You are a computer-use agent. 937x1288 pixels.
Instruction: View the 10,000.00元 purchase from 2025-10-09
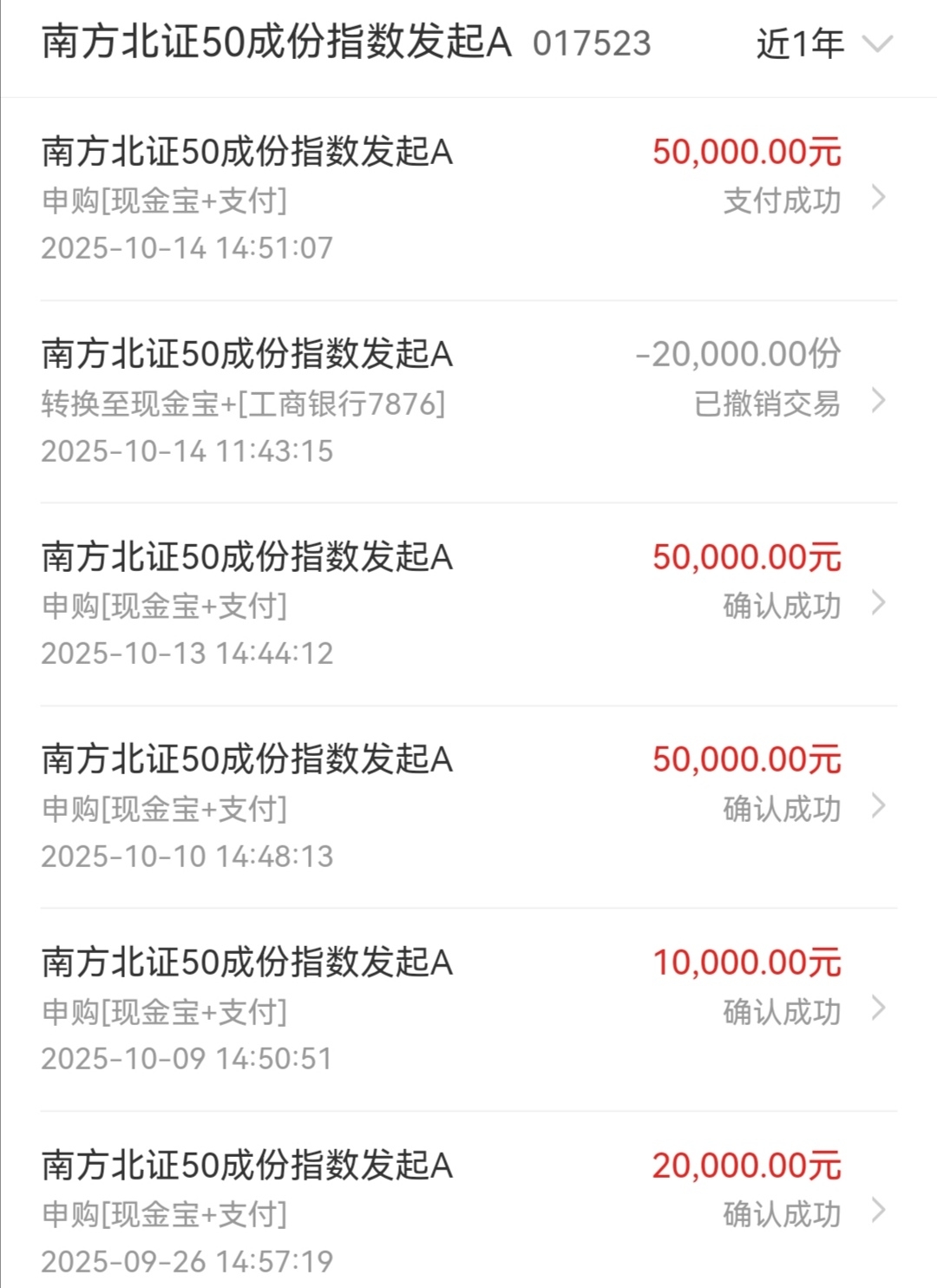[468, 1009]
